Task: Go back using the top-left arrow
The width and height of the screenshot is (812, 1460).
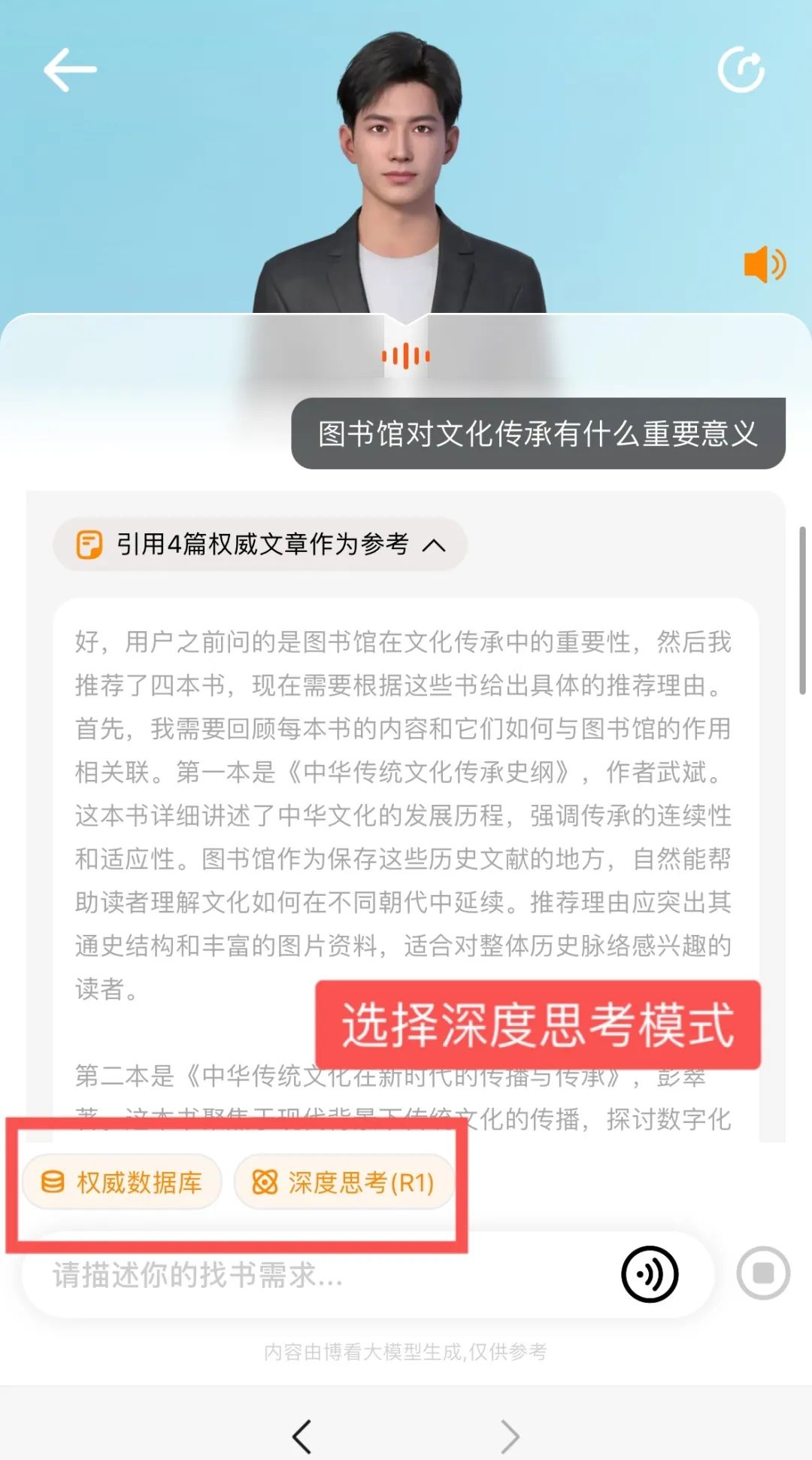Action: 70,70
